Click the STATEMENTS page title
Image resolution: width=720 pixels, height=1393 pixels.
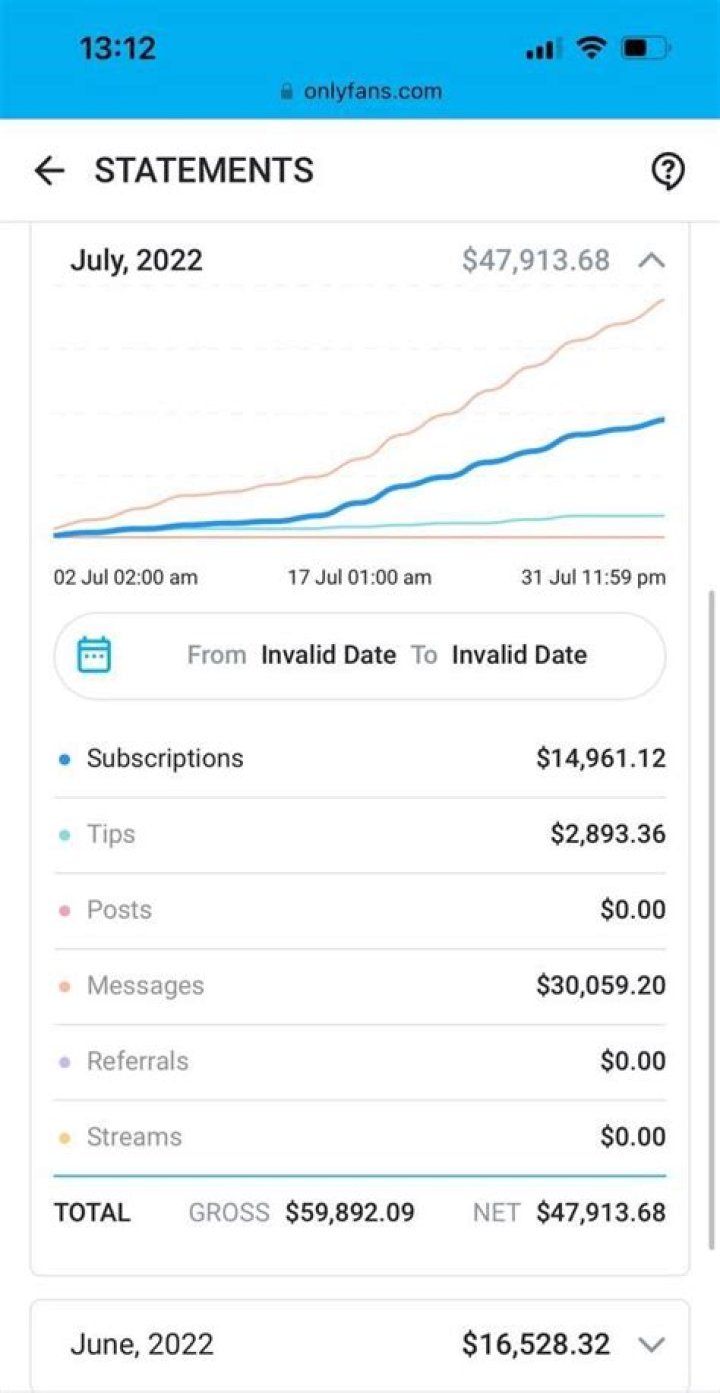click(x=203, y=170)
